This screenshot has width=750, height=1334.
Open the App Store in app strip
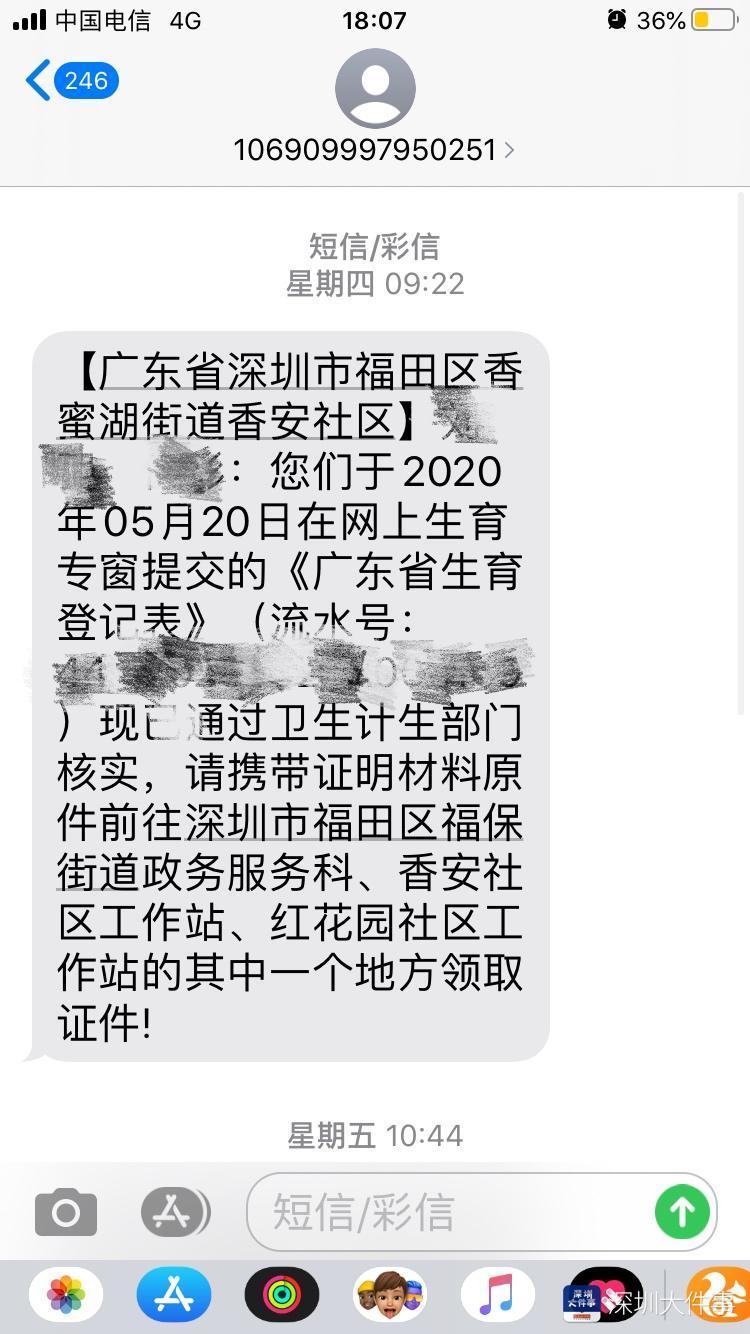click(x=174, y=1294)
